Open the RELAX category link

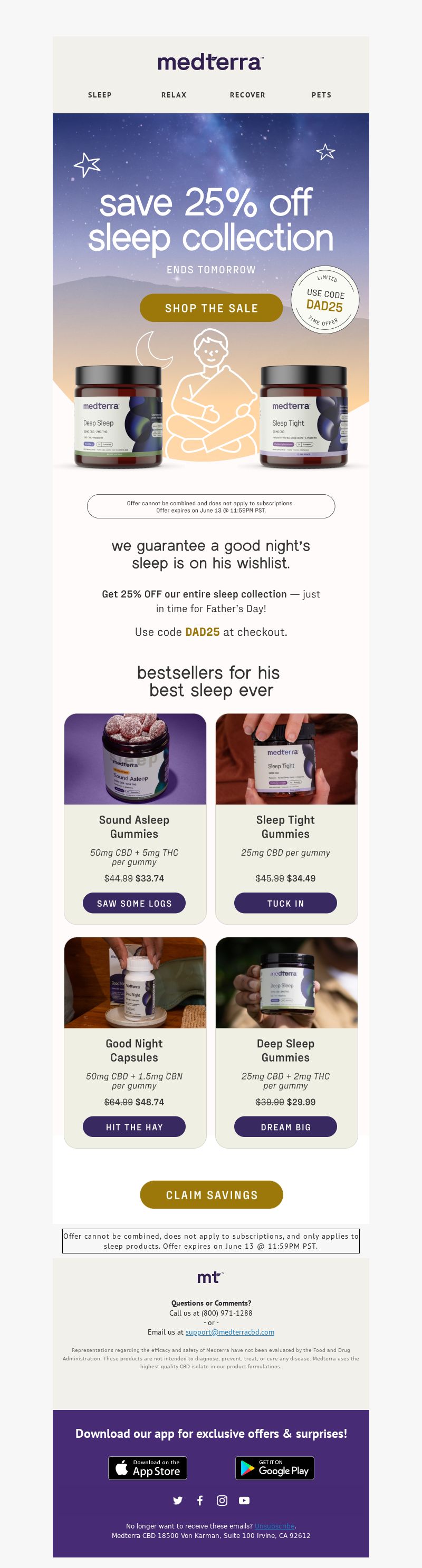point(174,95)
